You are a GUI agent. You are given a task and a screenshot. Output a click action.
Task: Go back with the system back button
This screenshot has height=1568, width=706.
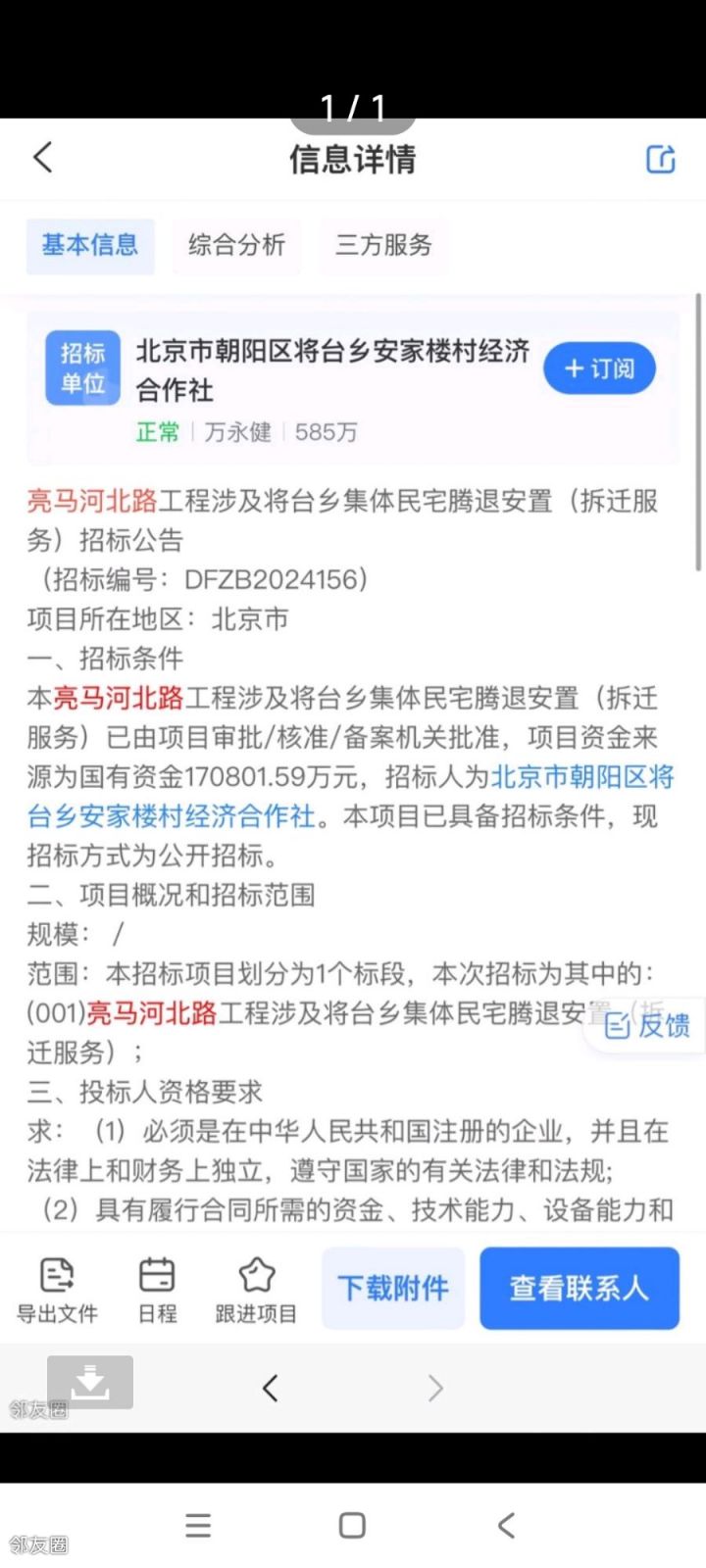click(x=506, y=1525)
